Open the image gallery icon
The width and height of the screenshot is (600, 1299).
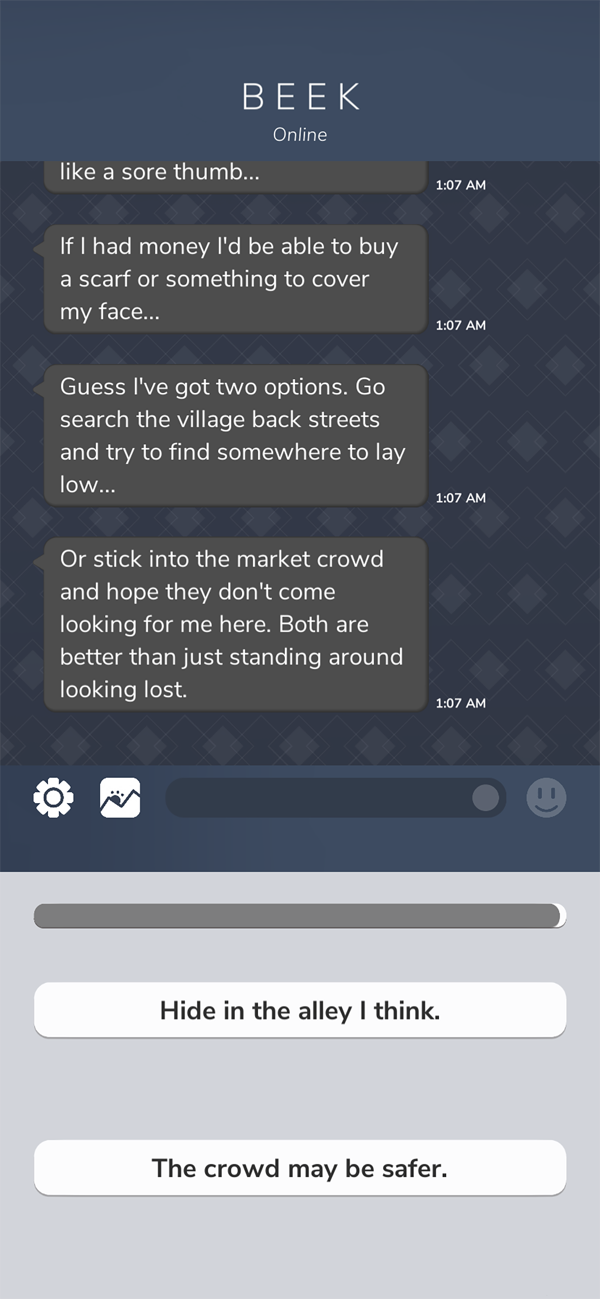coord(120,798)
